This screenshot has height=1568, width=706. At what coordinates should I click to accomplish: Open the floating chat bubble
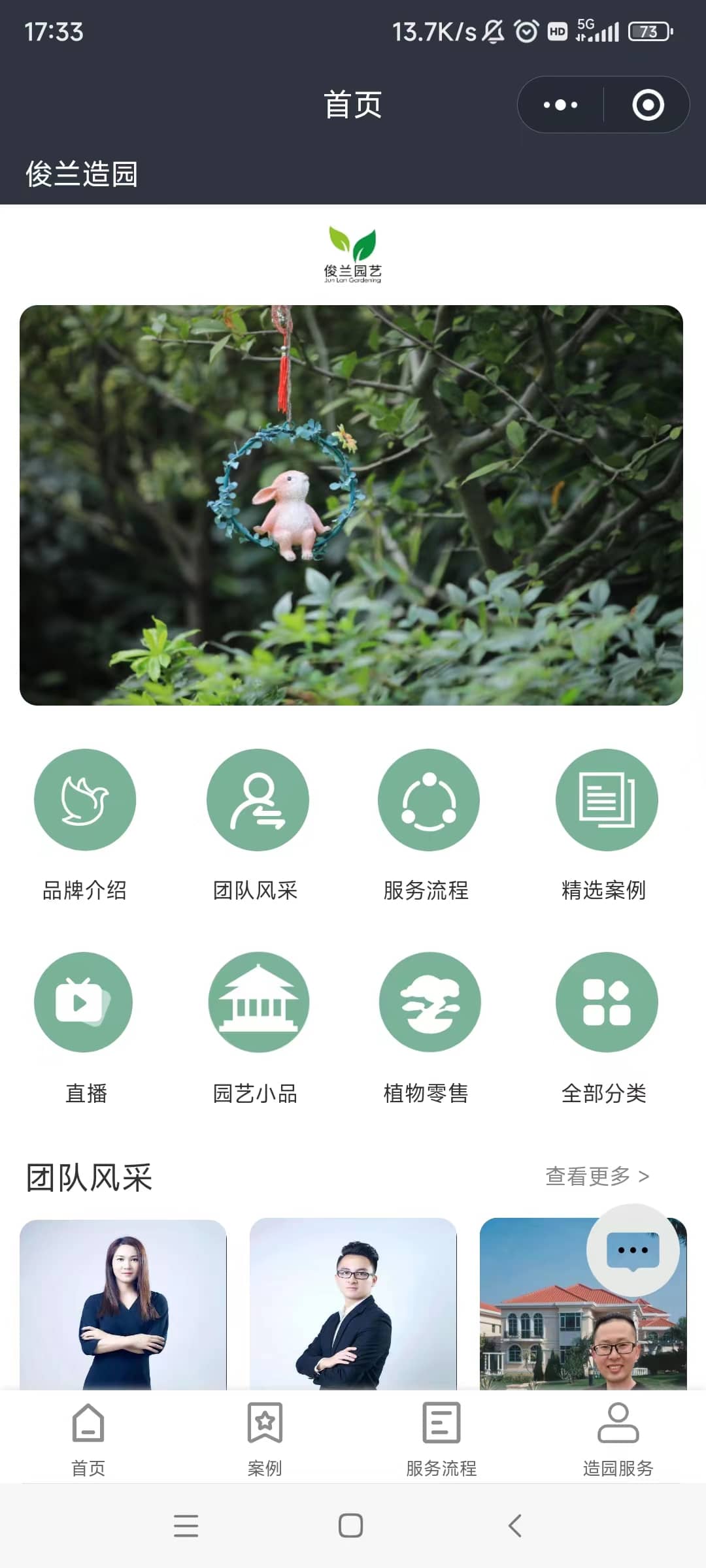632,1250
